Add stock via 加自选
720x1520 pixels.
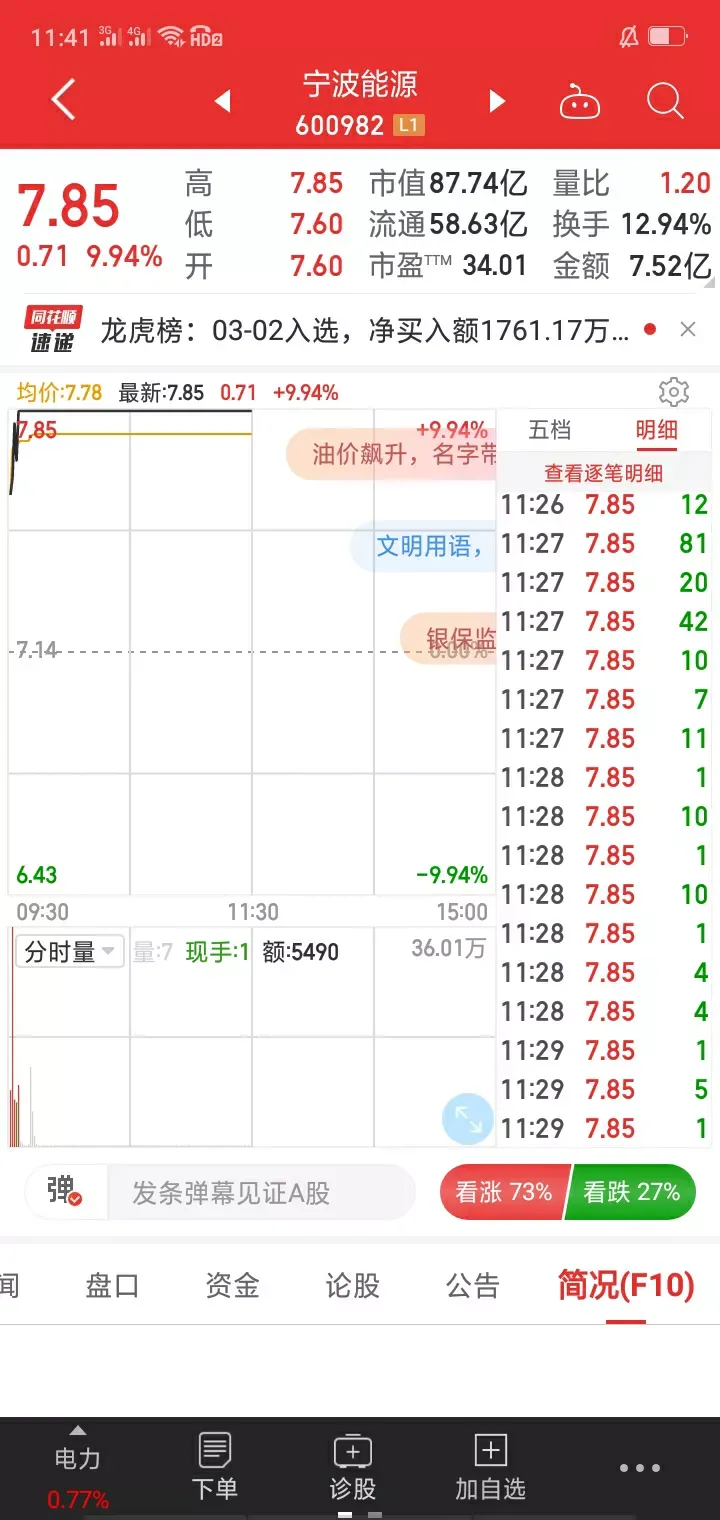tap(490, 1467)
